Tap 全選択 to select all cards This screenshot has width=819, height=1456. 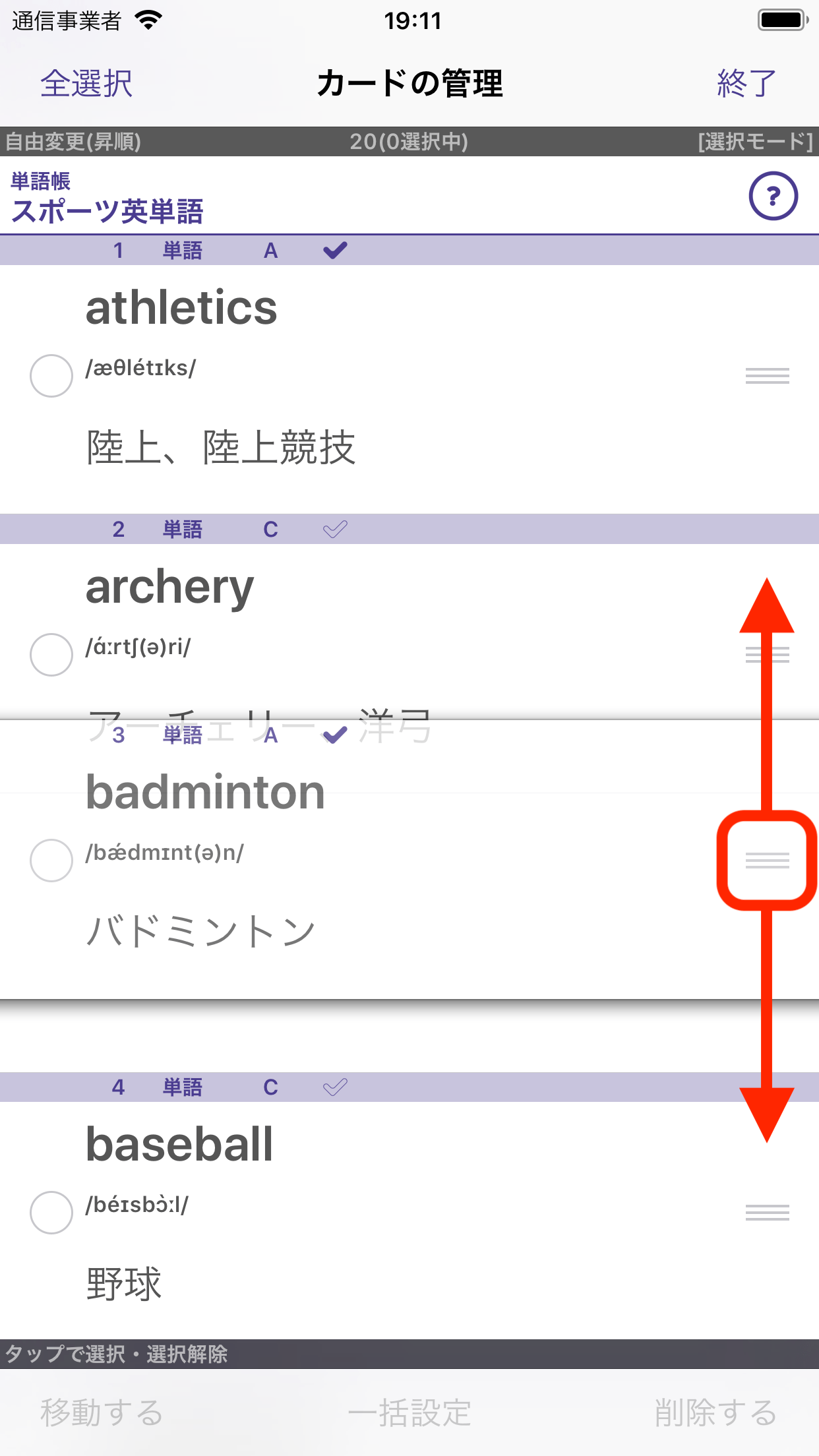coord(86,84)
